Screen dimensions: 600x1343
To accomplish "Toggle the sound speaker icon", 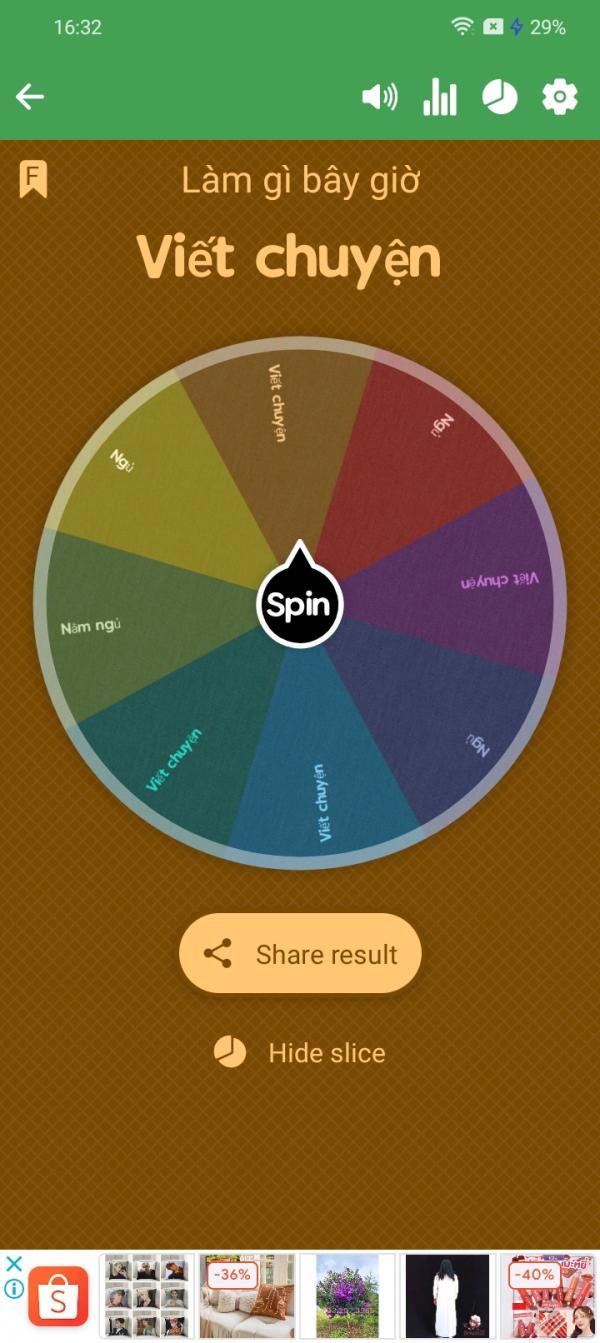I will click(x=379, y=97).
